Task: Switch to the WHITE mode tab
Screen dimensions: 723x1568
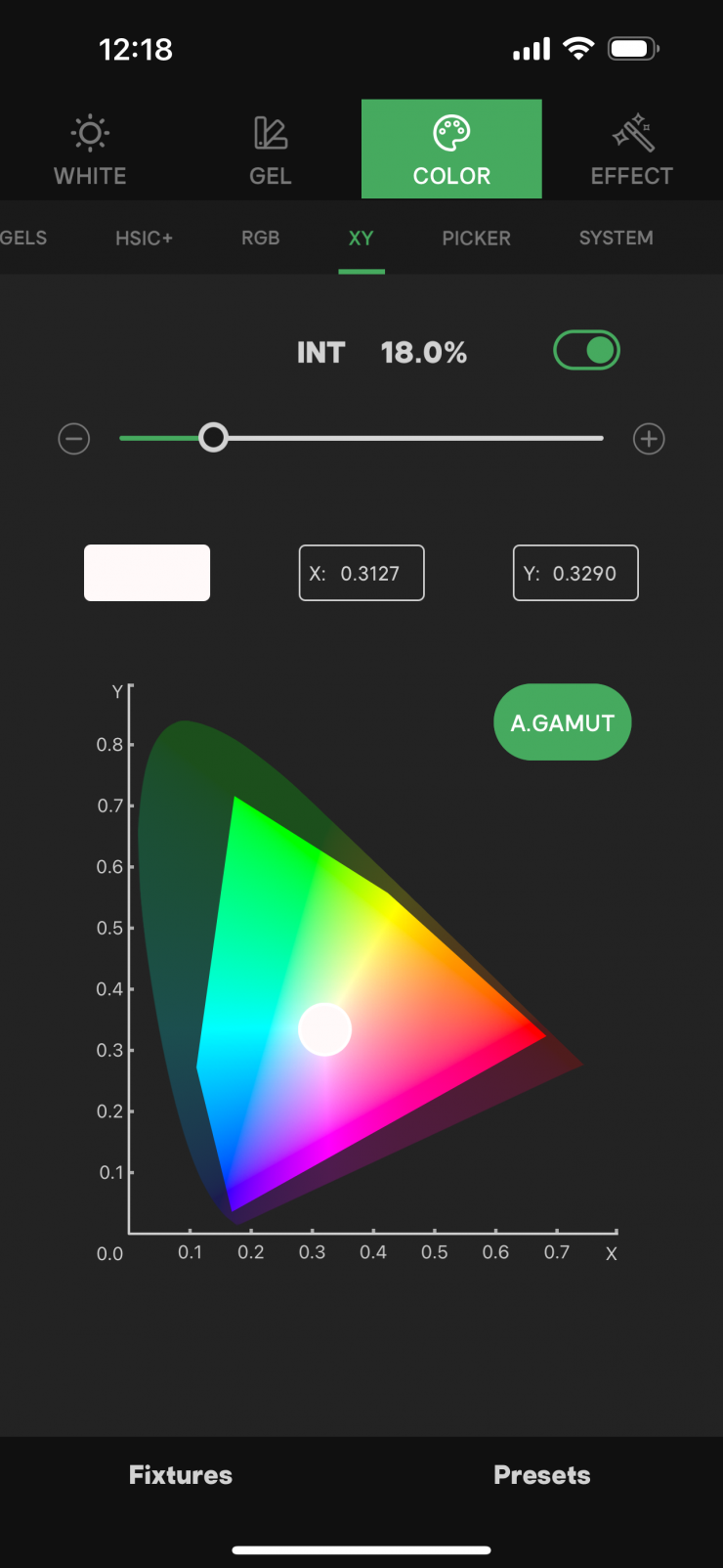Action: (90, 150)
